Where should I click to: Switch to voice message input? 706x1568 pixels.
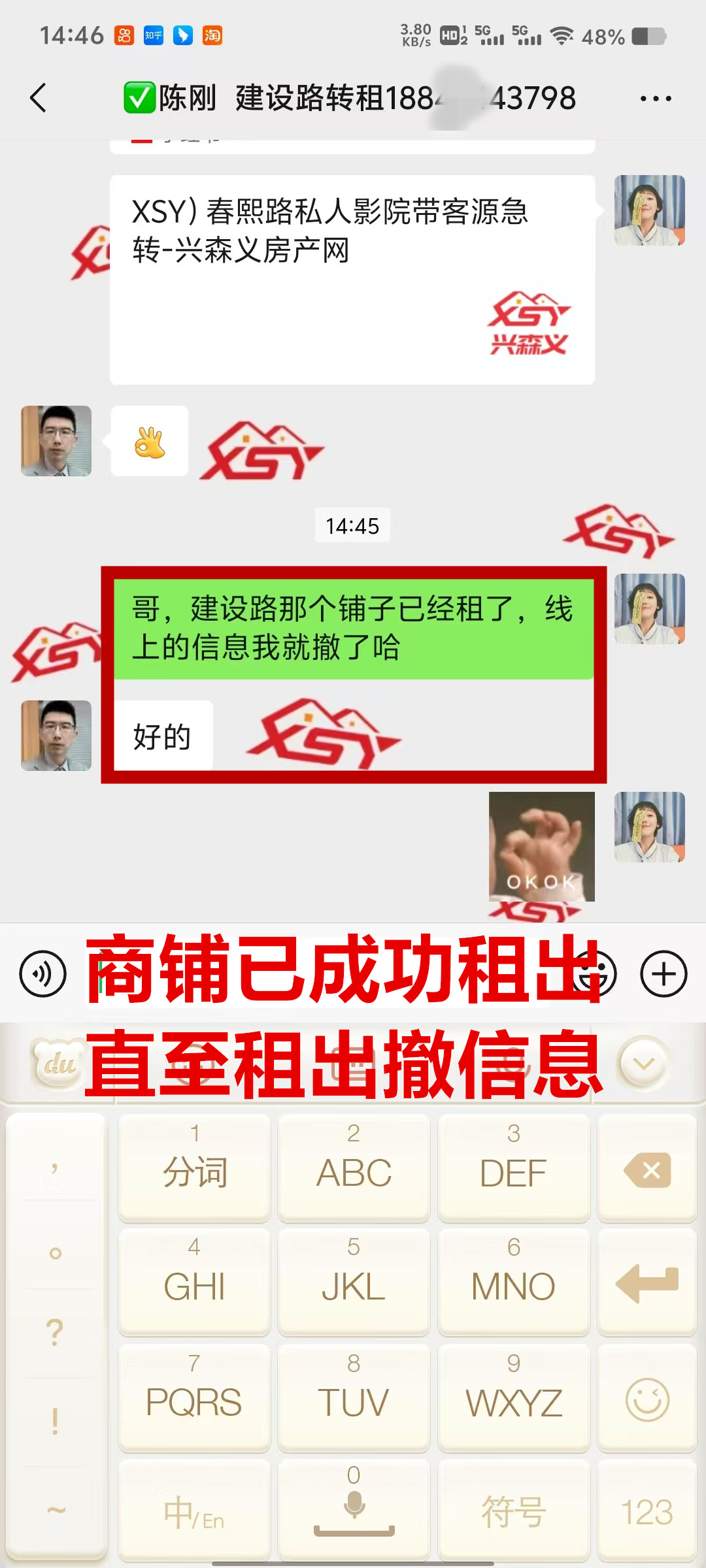[43, 974]
